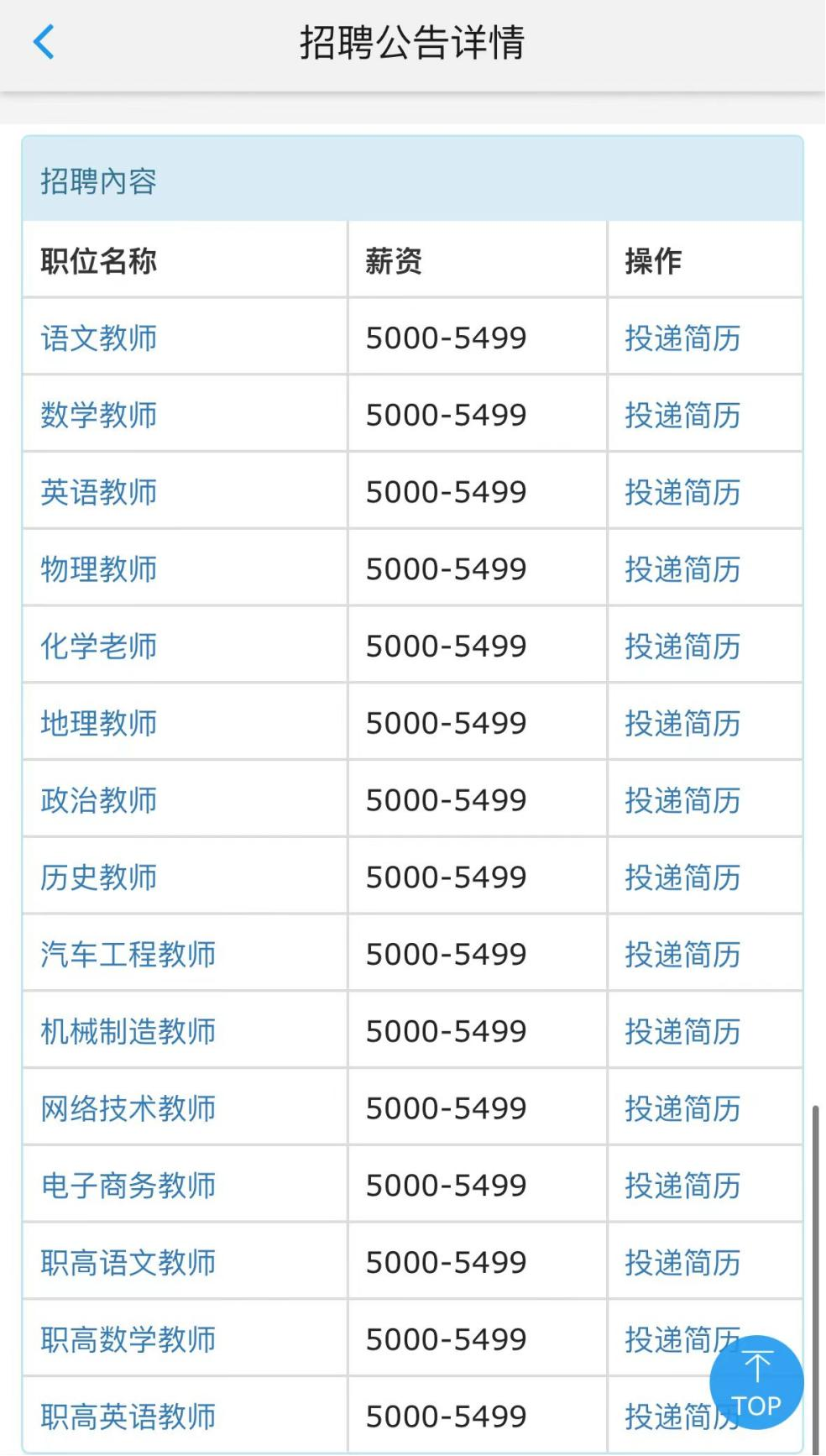Open the 地理教师 job details

tap(99, 723)
